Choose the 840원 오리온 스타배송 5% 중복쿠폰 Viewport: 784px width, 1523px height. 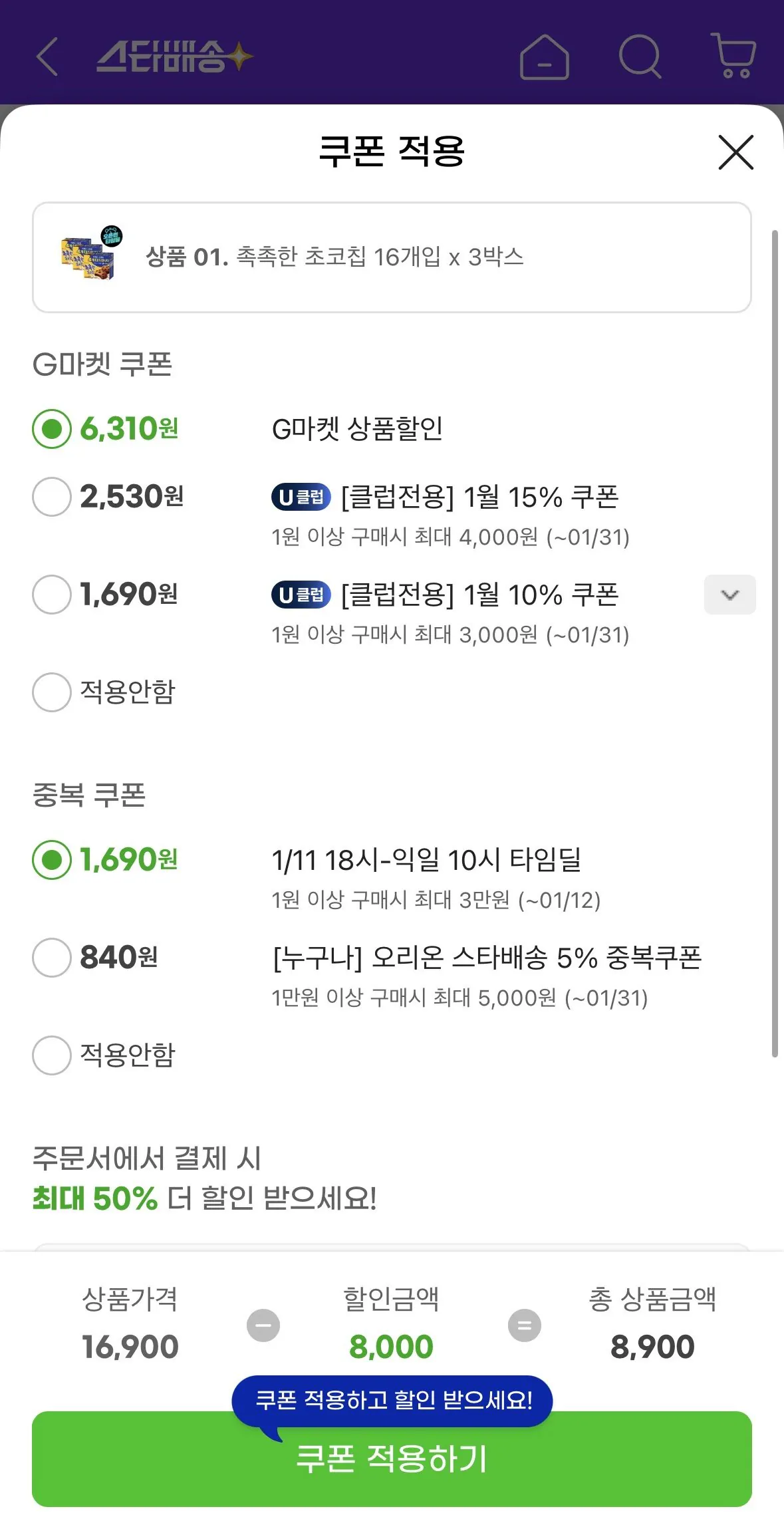(51, 958)
